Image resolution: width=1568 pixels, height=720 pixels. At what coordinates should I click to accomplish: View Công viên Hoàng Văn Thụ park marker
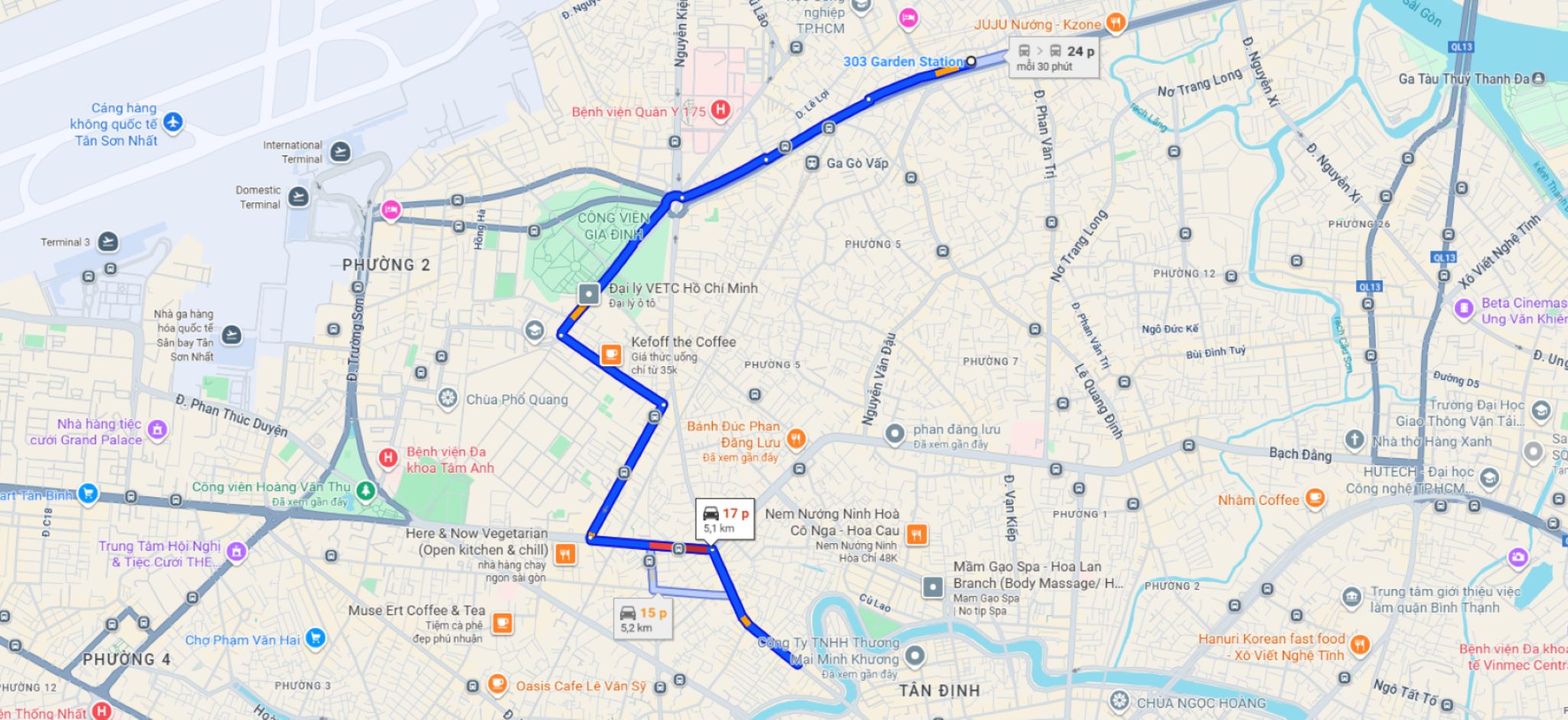point(366,489)
